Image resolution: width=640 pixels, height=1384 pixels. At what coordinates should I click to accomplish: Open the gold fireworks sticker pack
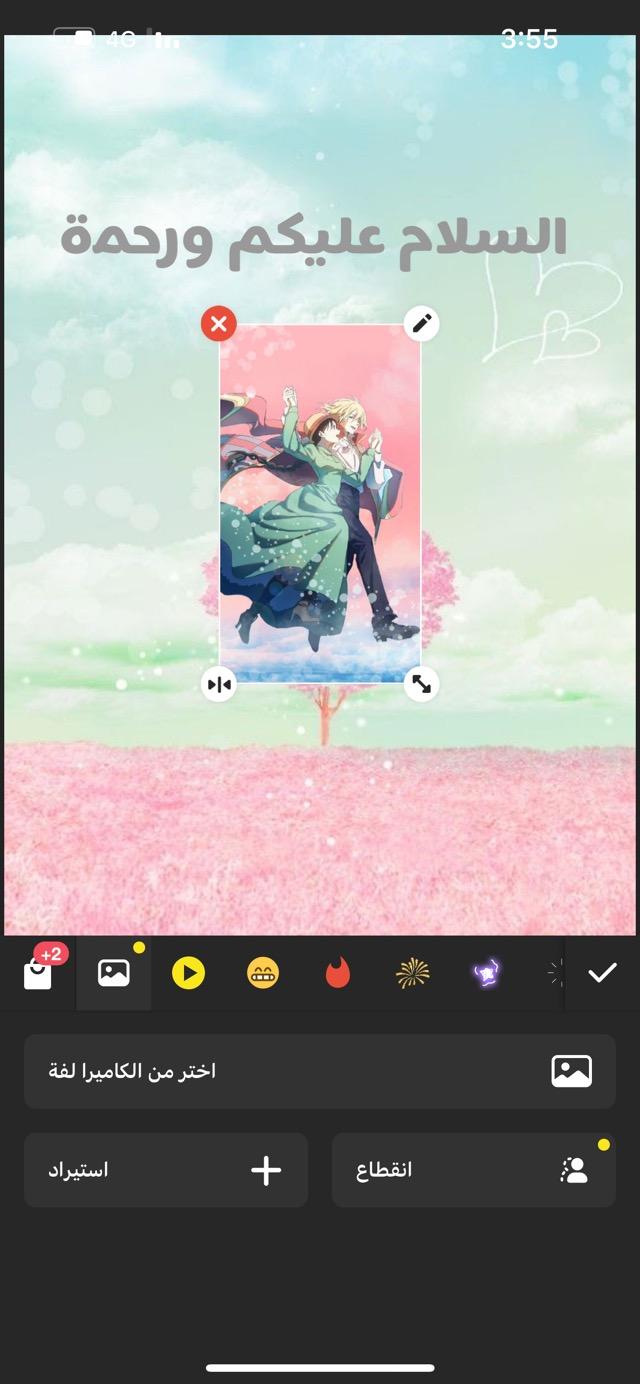point(412,973)
